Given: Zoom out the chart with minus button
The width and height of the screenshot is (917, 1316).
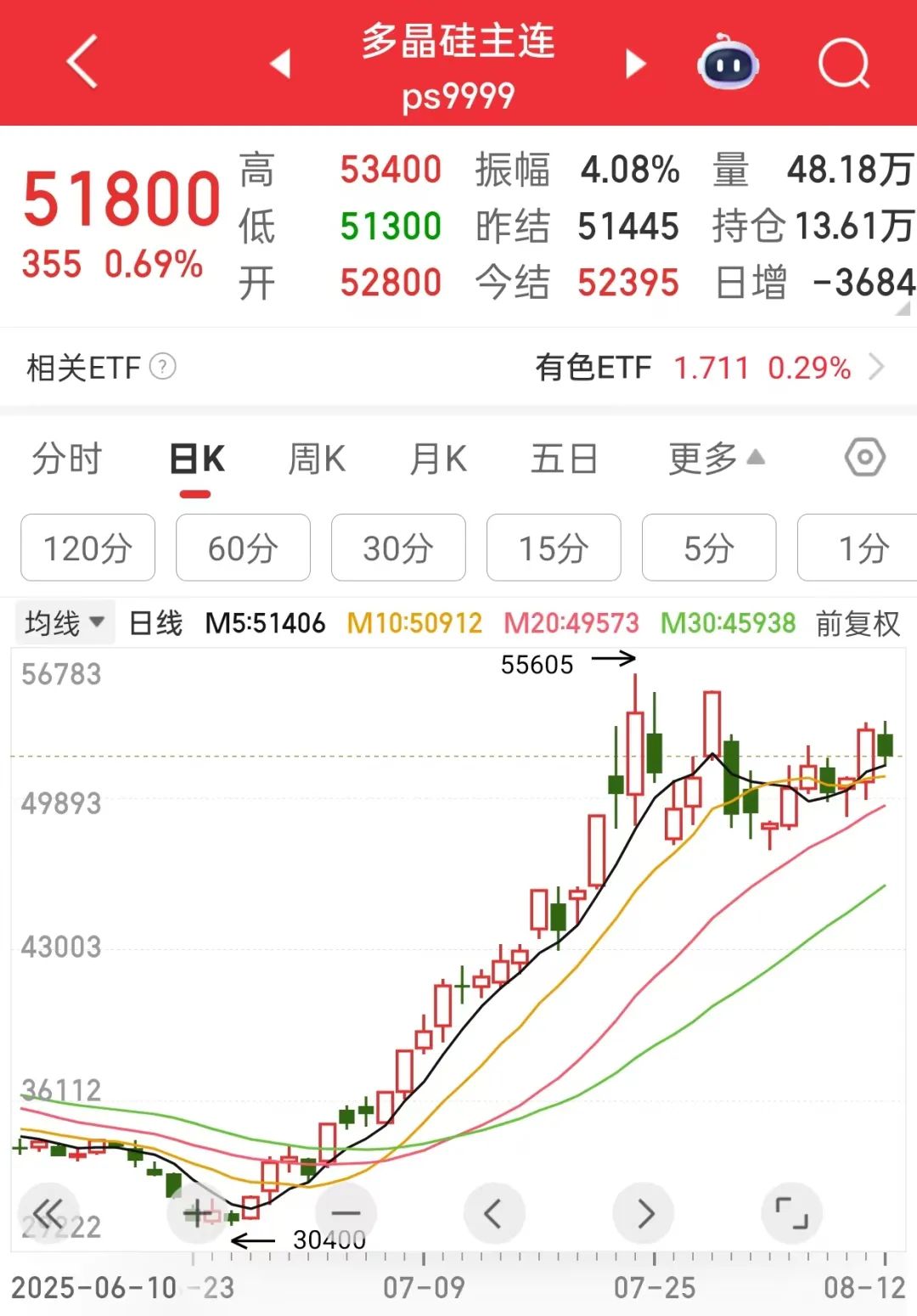Looking at the screenshot, I should (346, 1213).
